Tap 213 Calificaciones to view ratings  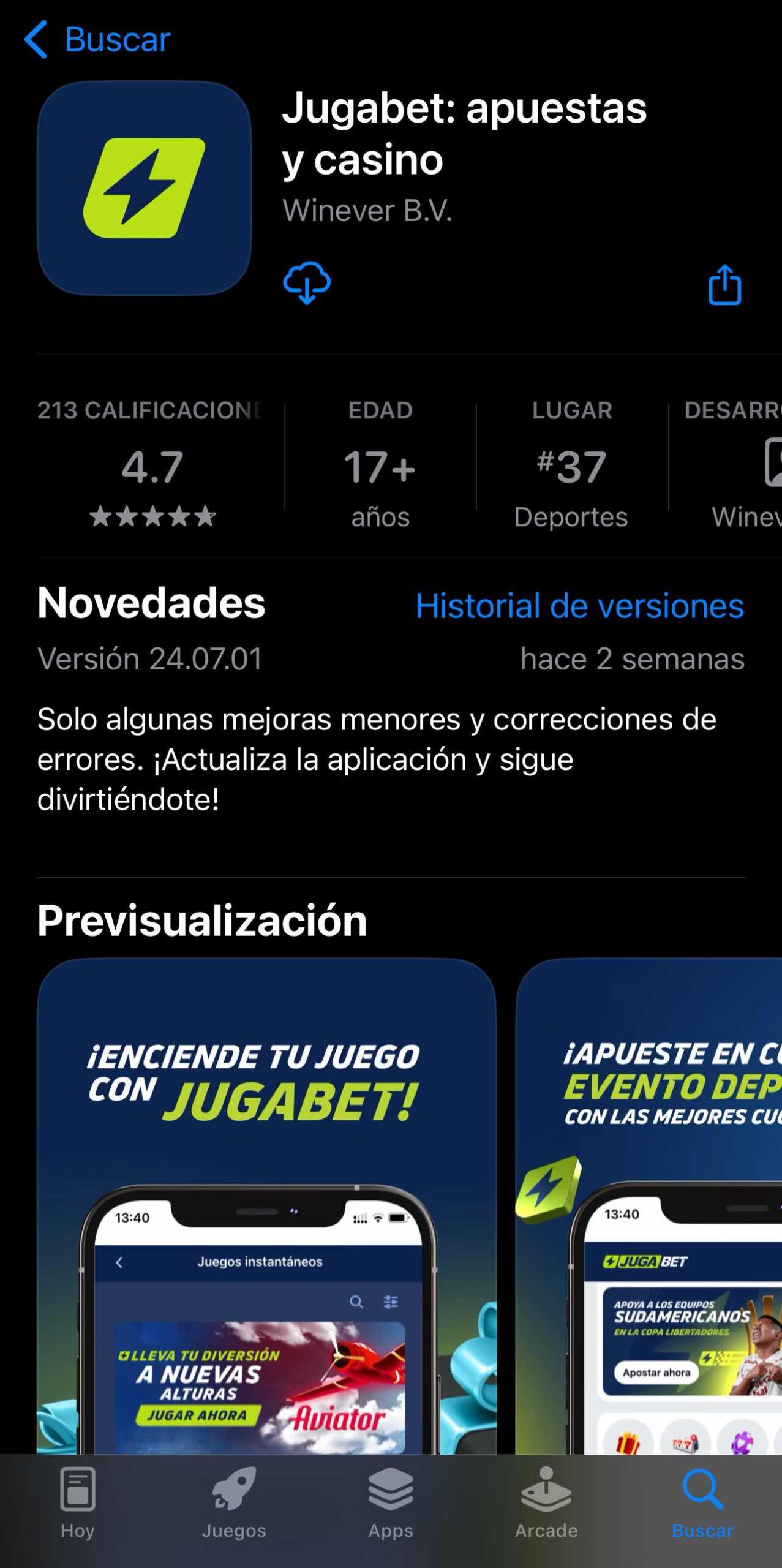coord(152,410)
